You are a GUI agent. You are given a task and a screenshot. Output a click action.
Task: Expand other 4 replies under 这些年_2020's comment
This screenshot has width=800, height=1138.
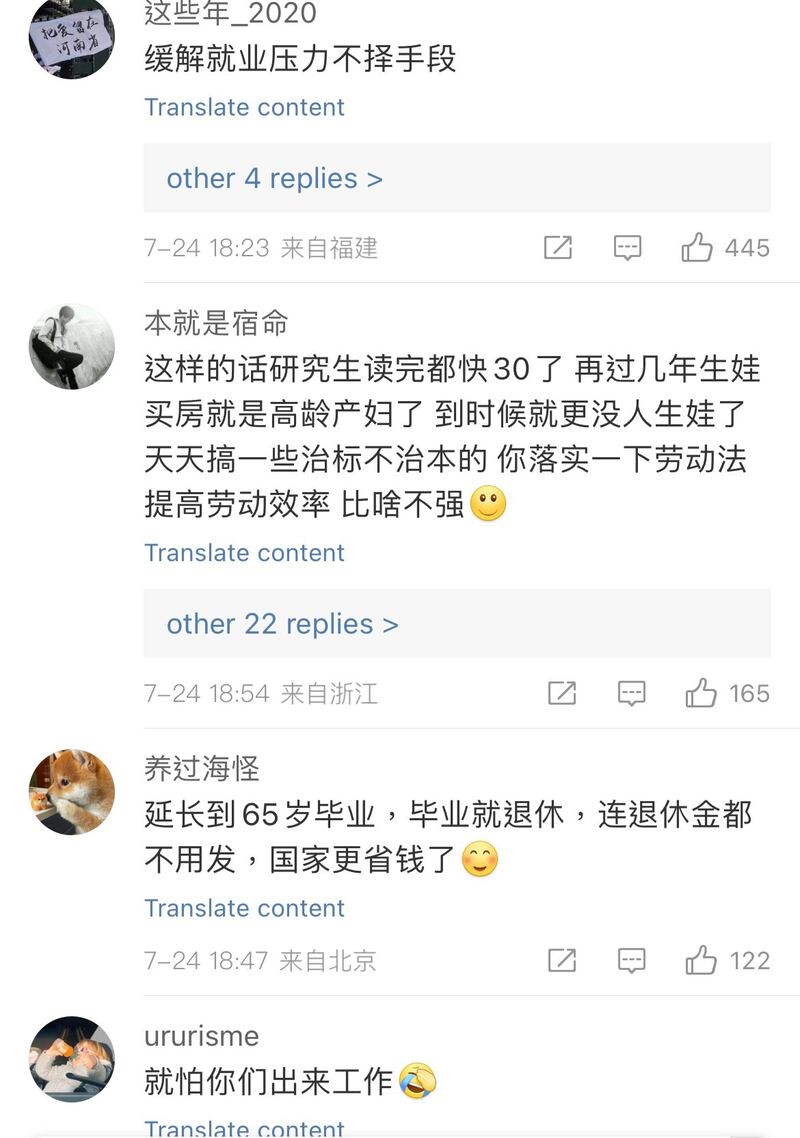click(274, 179)
